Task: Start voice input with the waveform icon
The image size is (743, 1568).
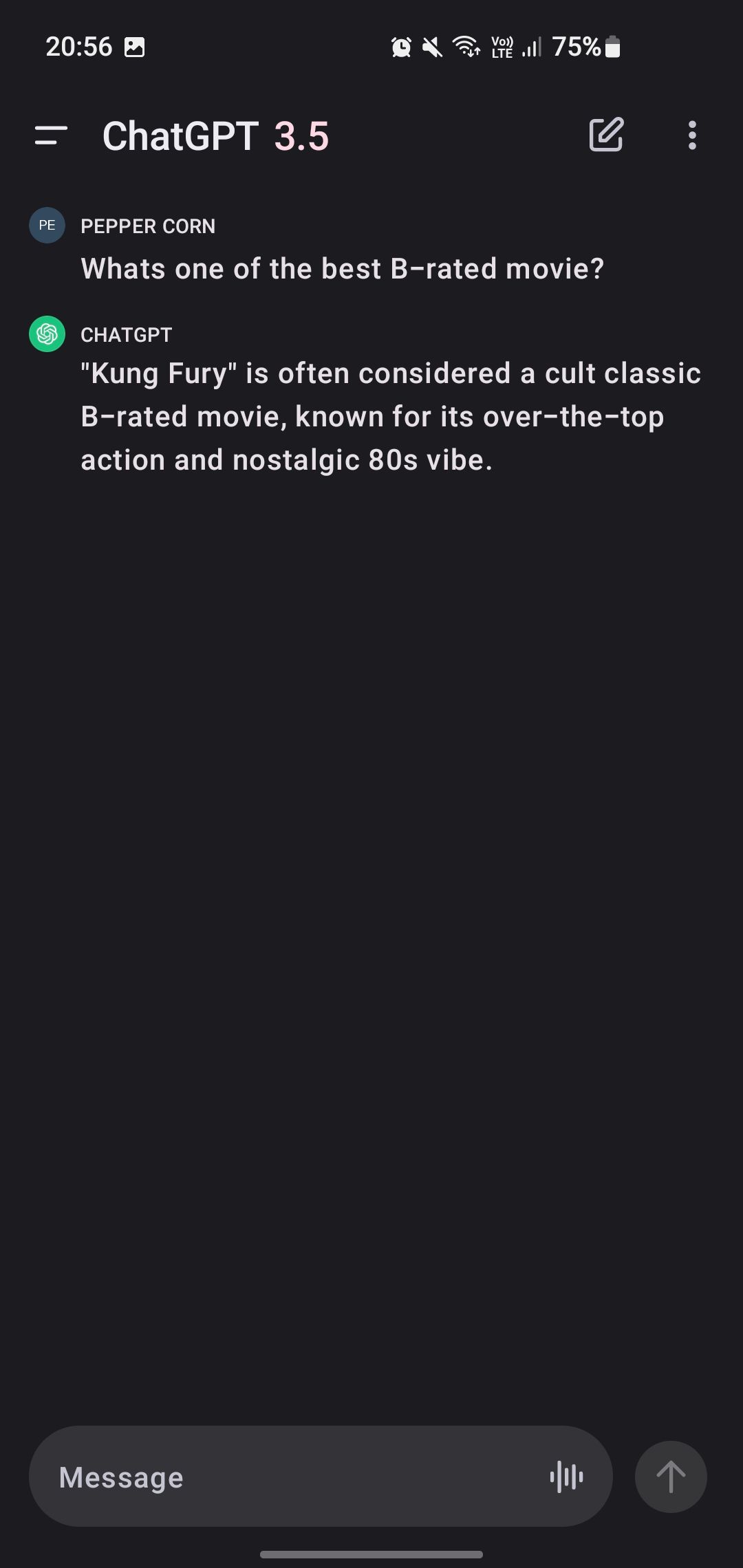Action: click(x=566, y=1477)
